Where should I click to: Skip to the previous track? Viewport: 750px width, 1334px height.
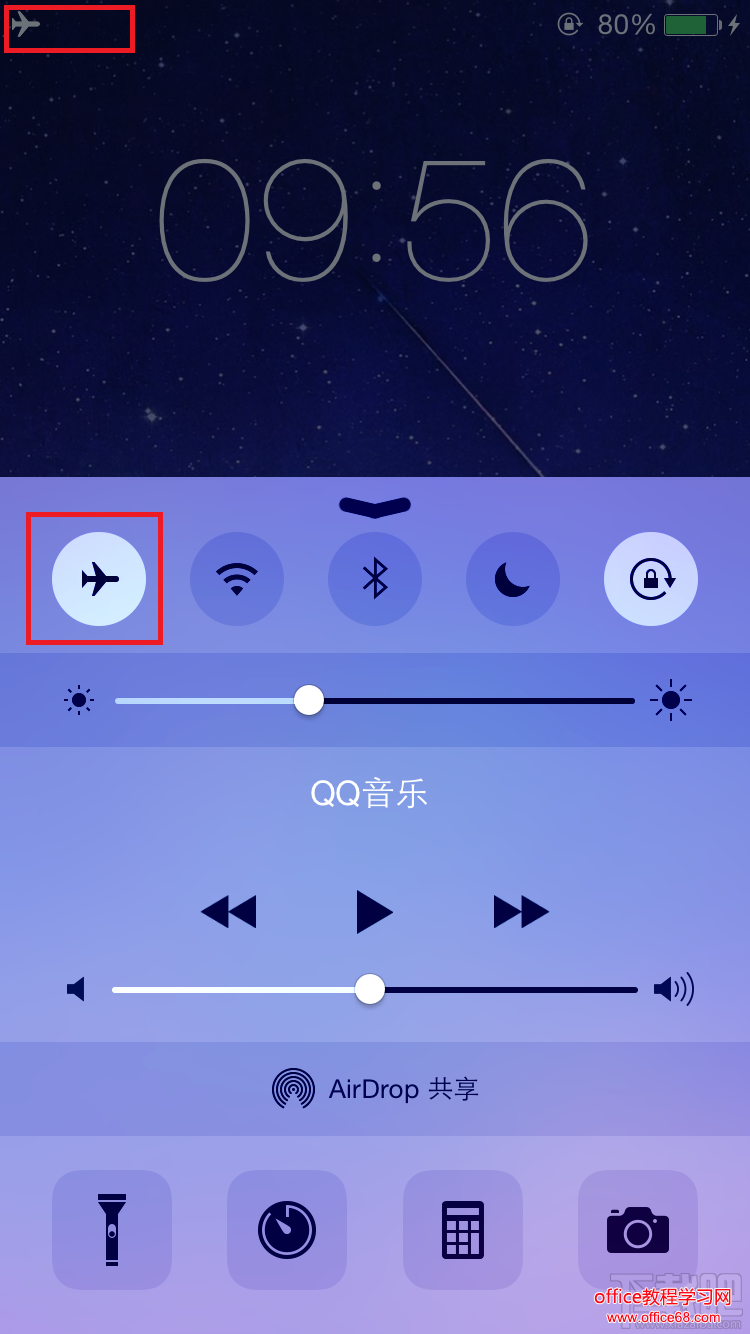click(x=228, y=912)
